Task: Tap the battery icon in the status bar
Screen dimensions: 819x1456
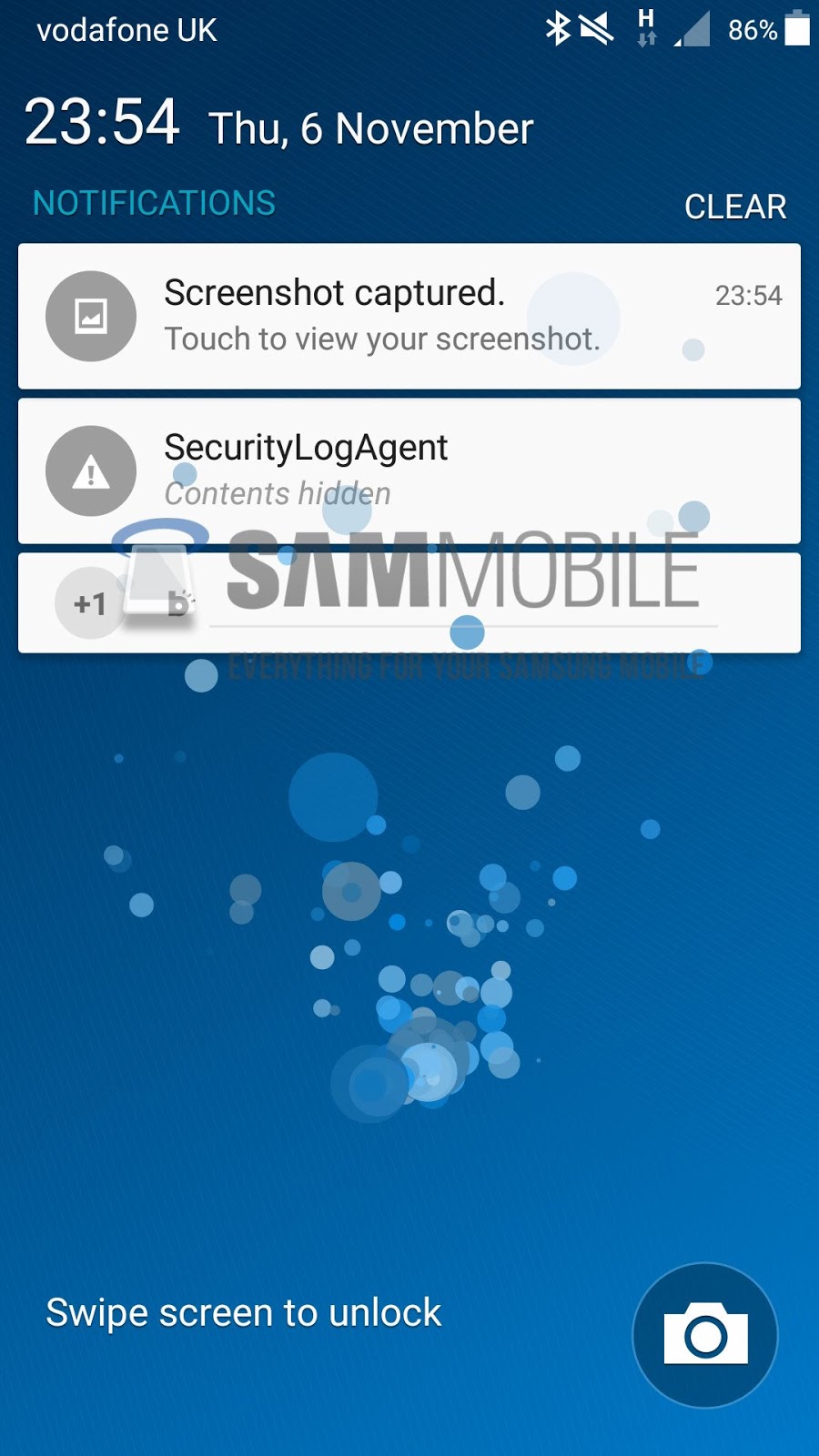Action: [795, 29]
